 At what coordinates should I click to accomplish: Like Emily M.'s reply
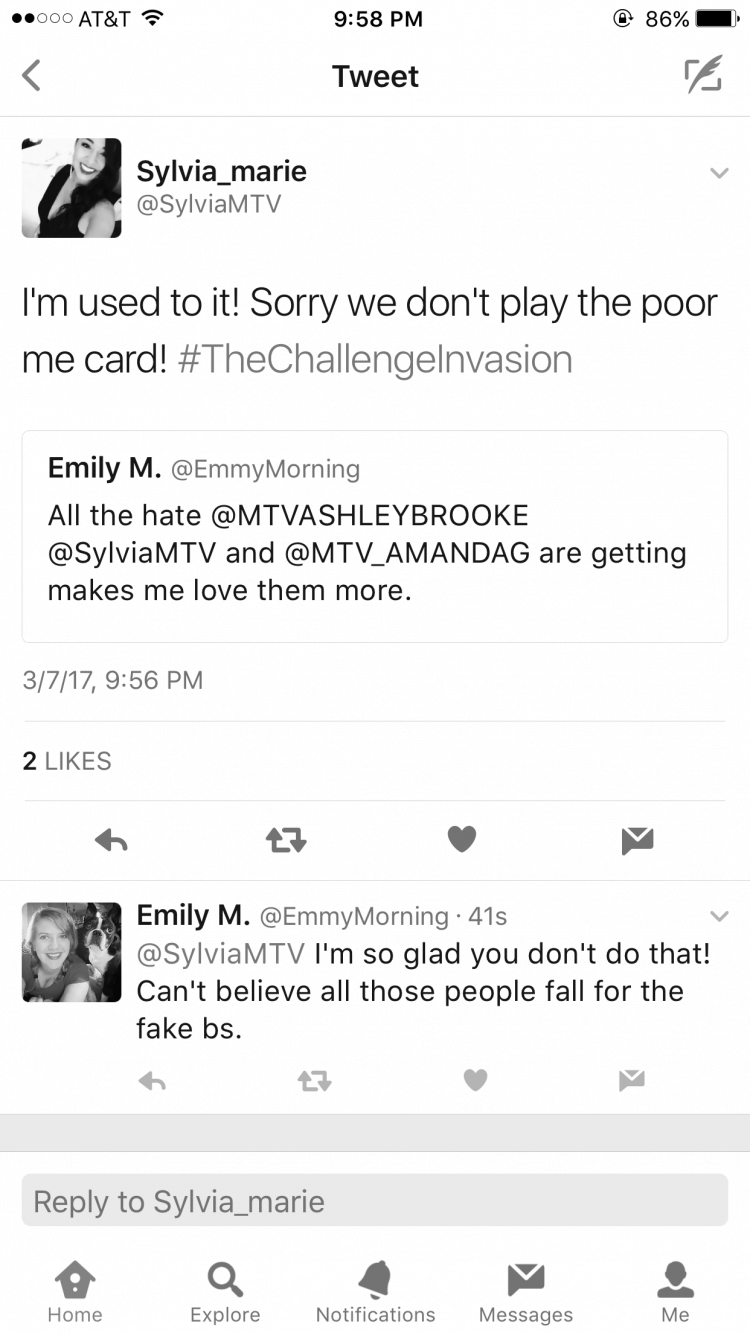tap(475, 1080)
